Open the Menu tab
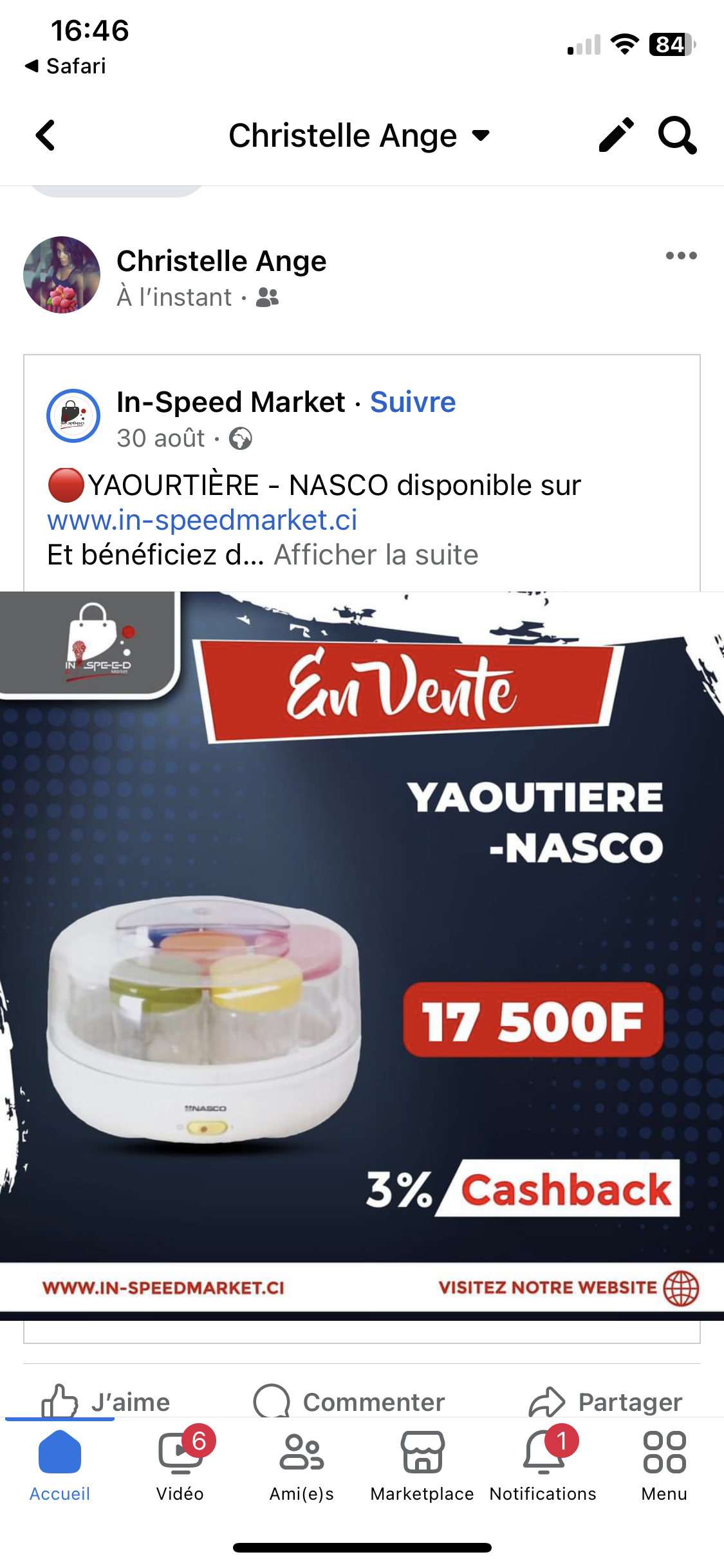 664,1464
